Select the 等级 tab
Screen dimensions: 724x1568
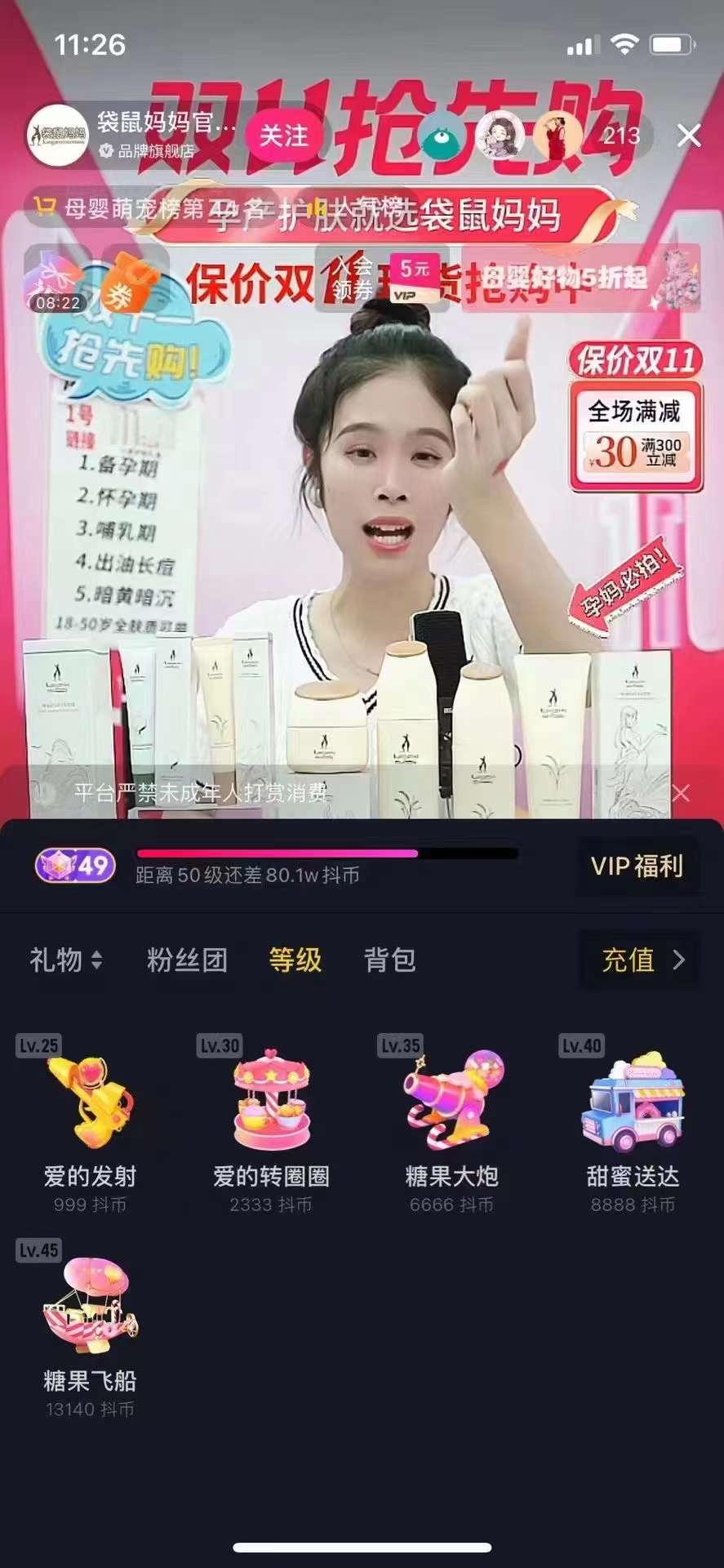295,960
